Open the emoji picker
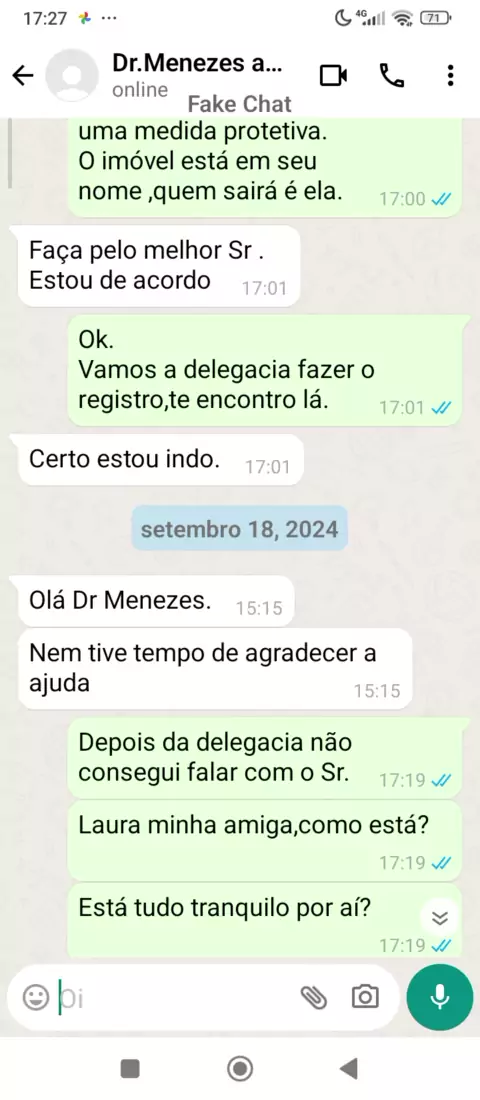Viewport: 480px width, 1100px height. [36, 997]
